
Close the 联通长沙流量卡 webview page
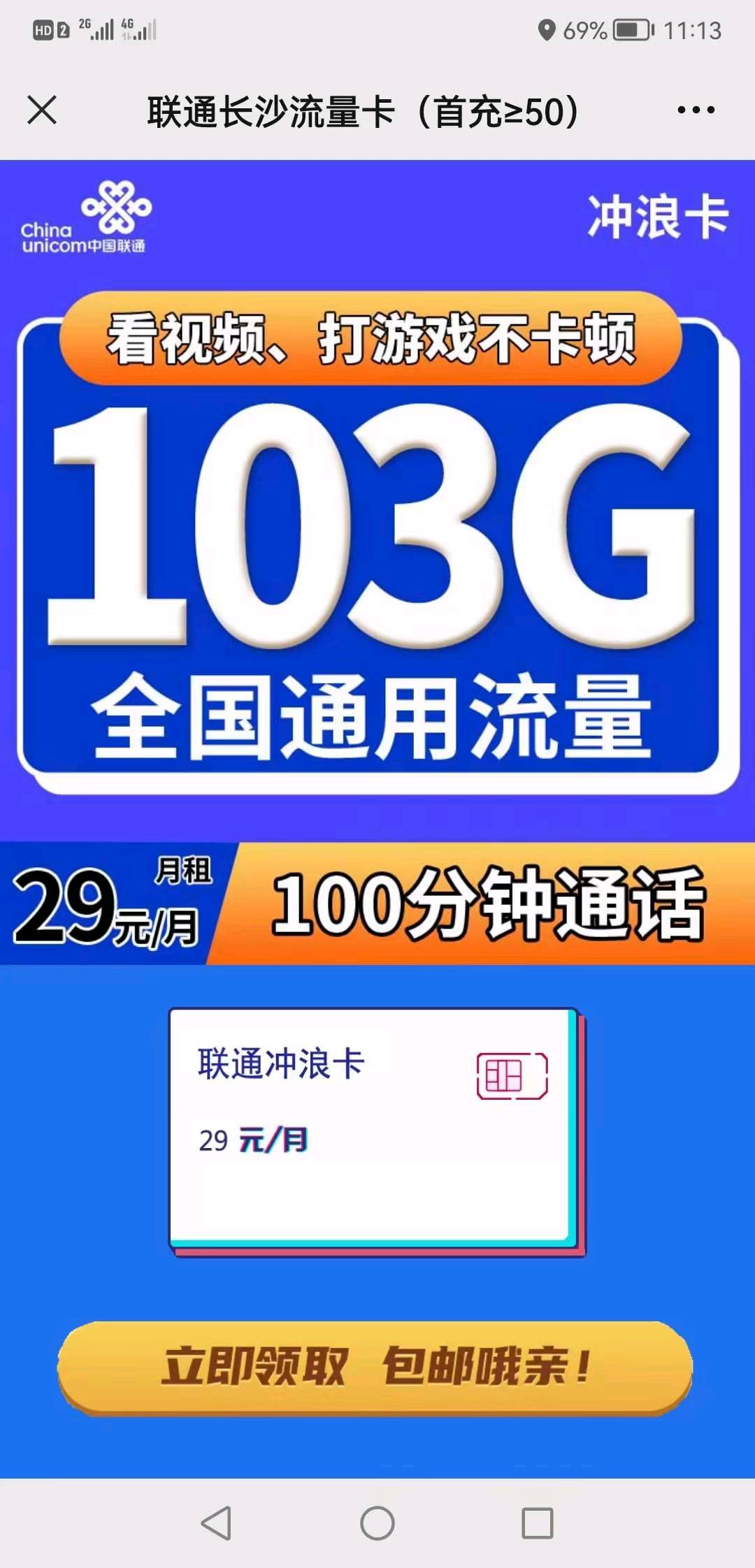42,110
